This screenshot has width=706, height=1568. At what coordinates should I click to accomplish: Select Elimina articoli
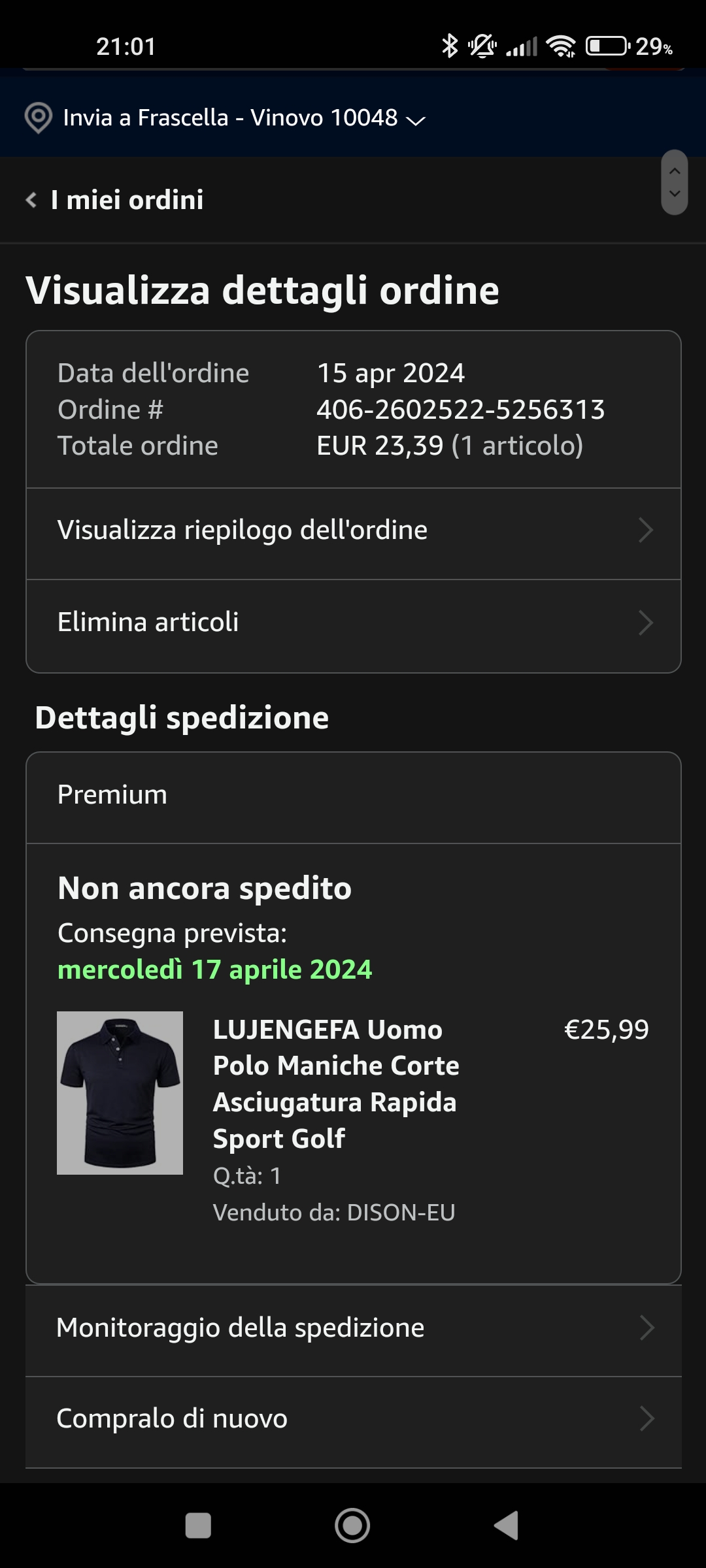coord(353,623)
